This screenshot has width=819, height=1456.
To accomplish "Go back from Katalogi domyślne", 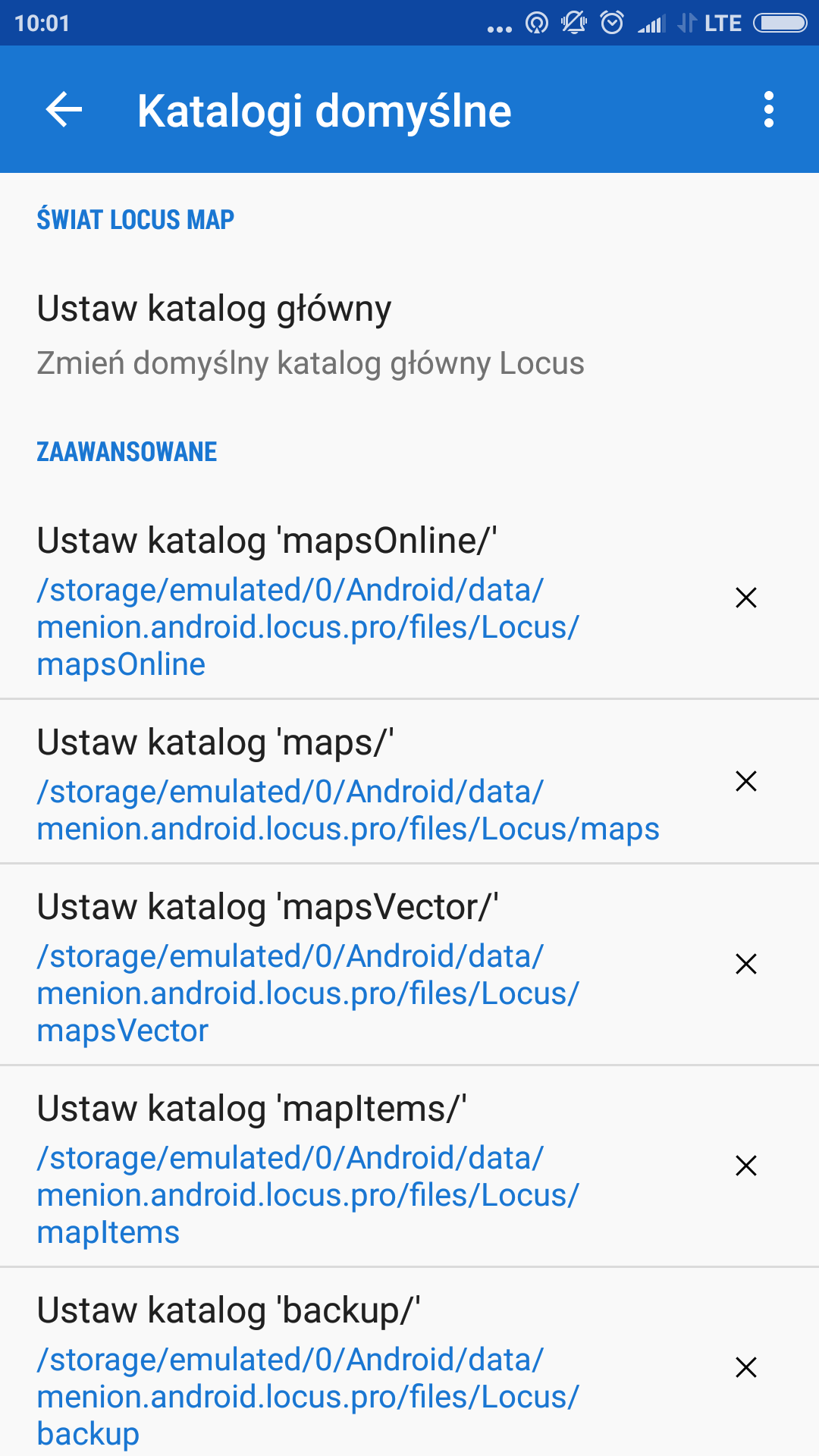I will 64,110.
